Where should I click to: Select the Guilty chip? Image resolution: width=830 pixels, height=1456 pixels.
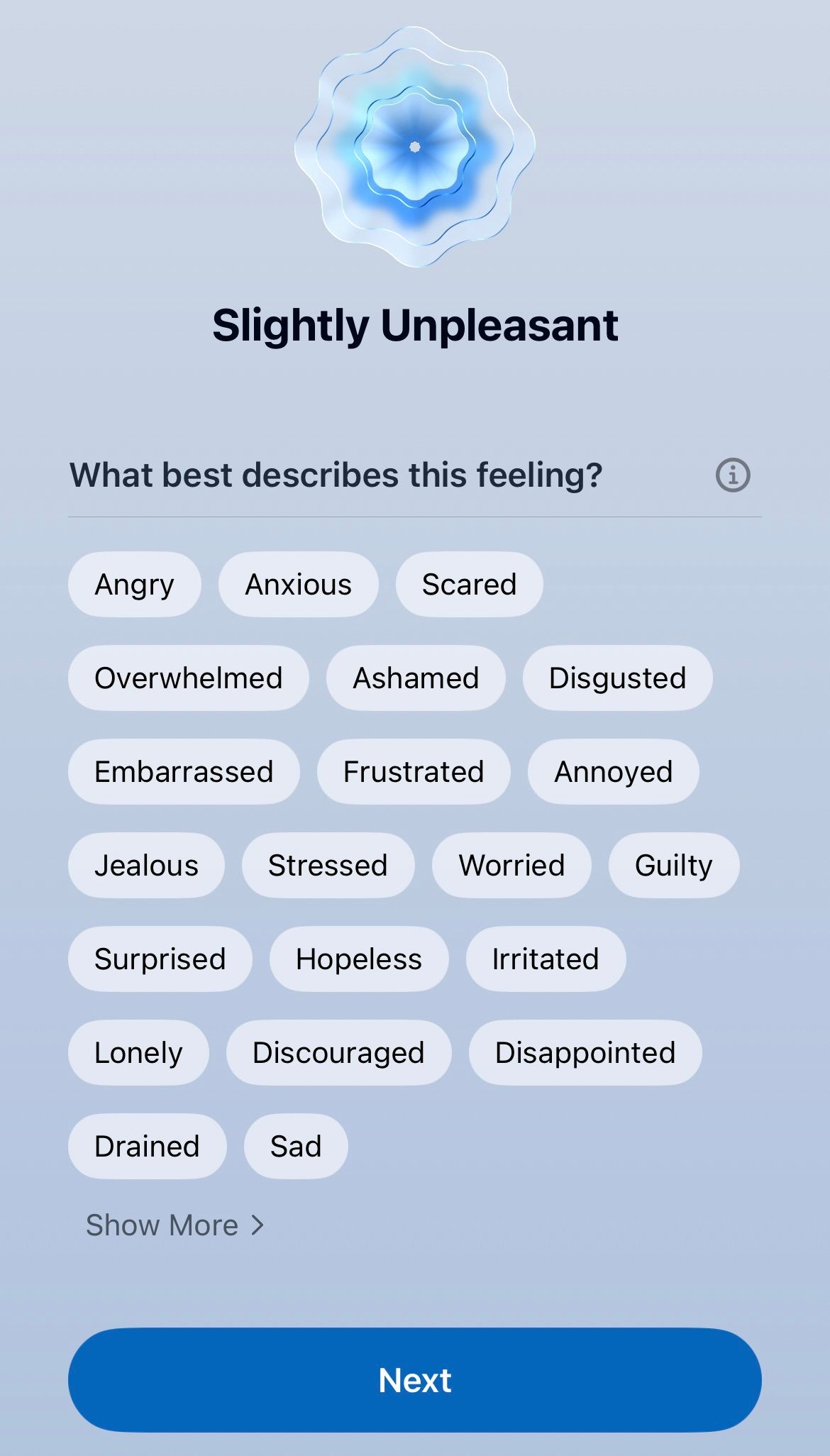coord(673,866)
